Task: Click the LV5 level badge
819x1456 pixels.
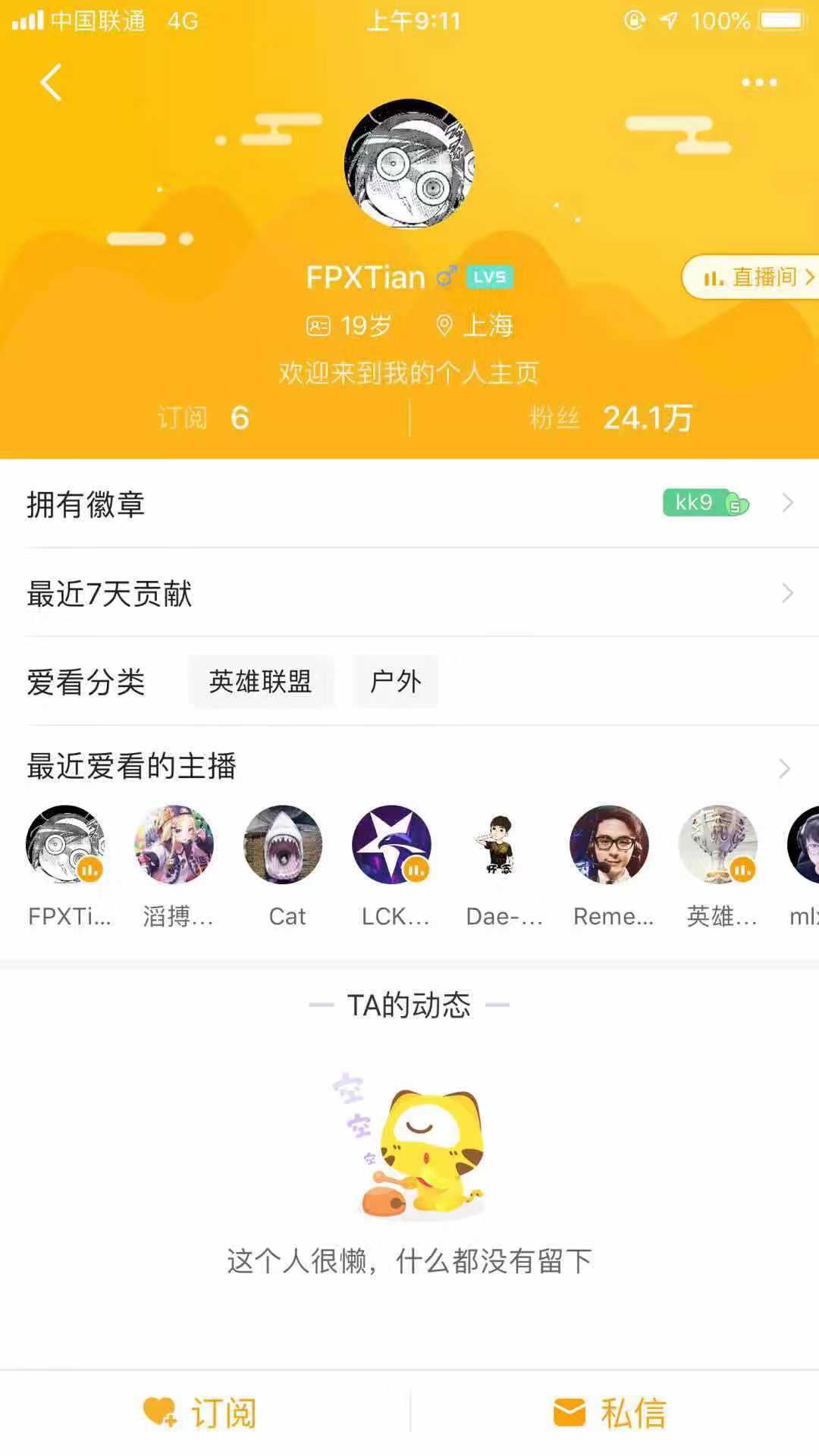Action: 489,278
